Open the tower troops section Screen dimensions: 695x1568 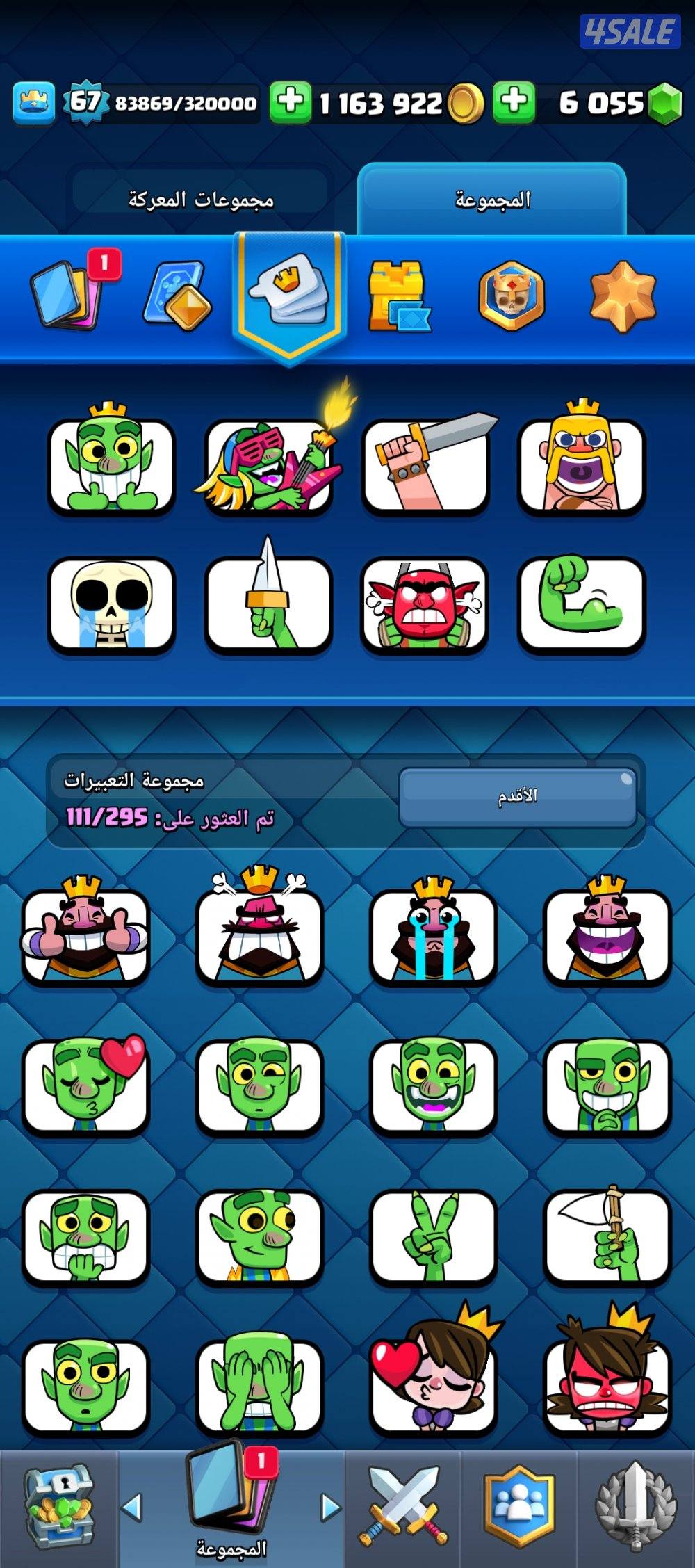(398, 296)
